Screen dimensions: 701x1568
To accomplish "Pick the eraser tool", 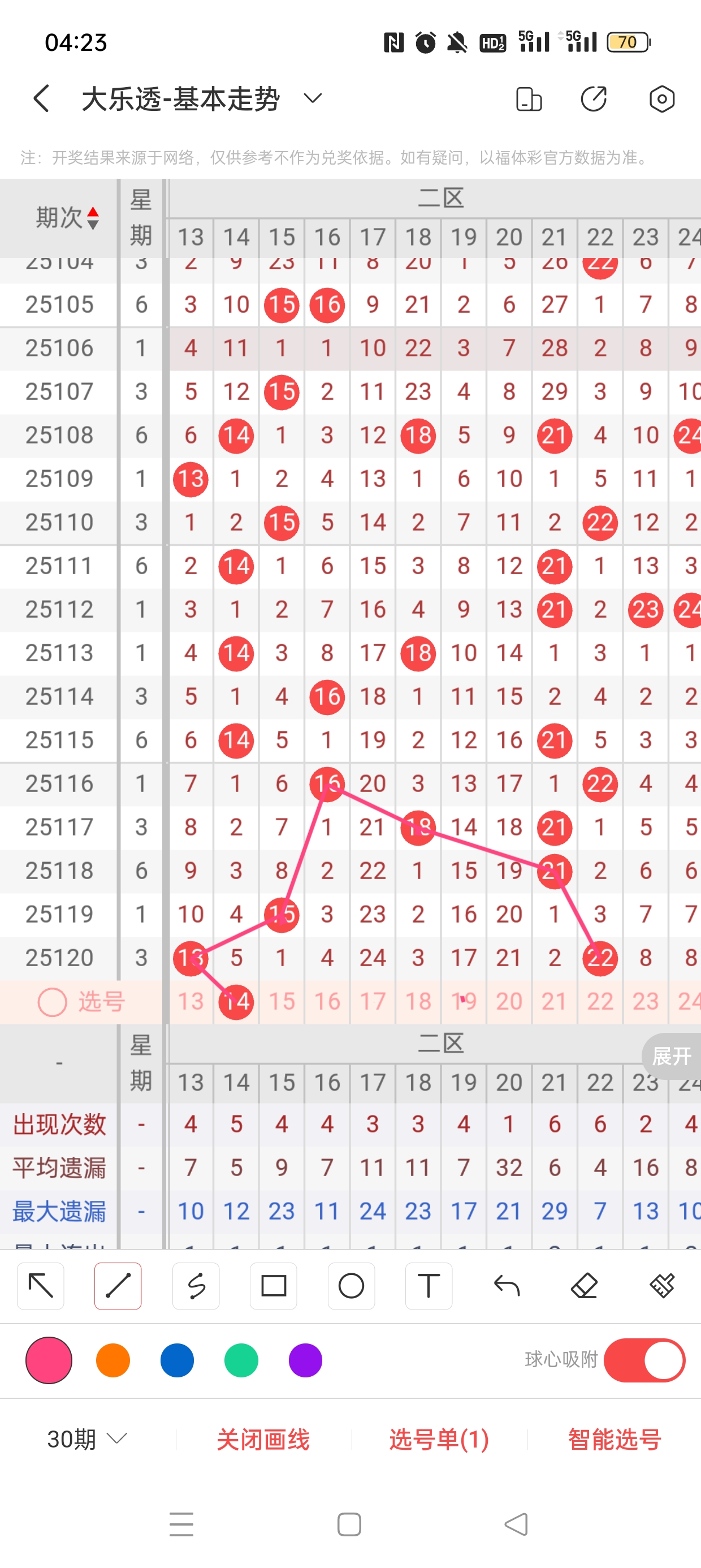I will pyautogui.click(x=584, y=1286).
